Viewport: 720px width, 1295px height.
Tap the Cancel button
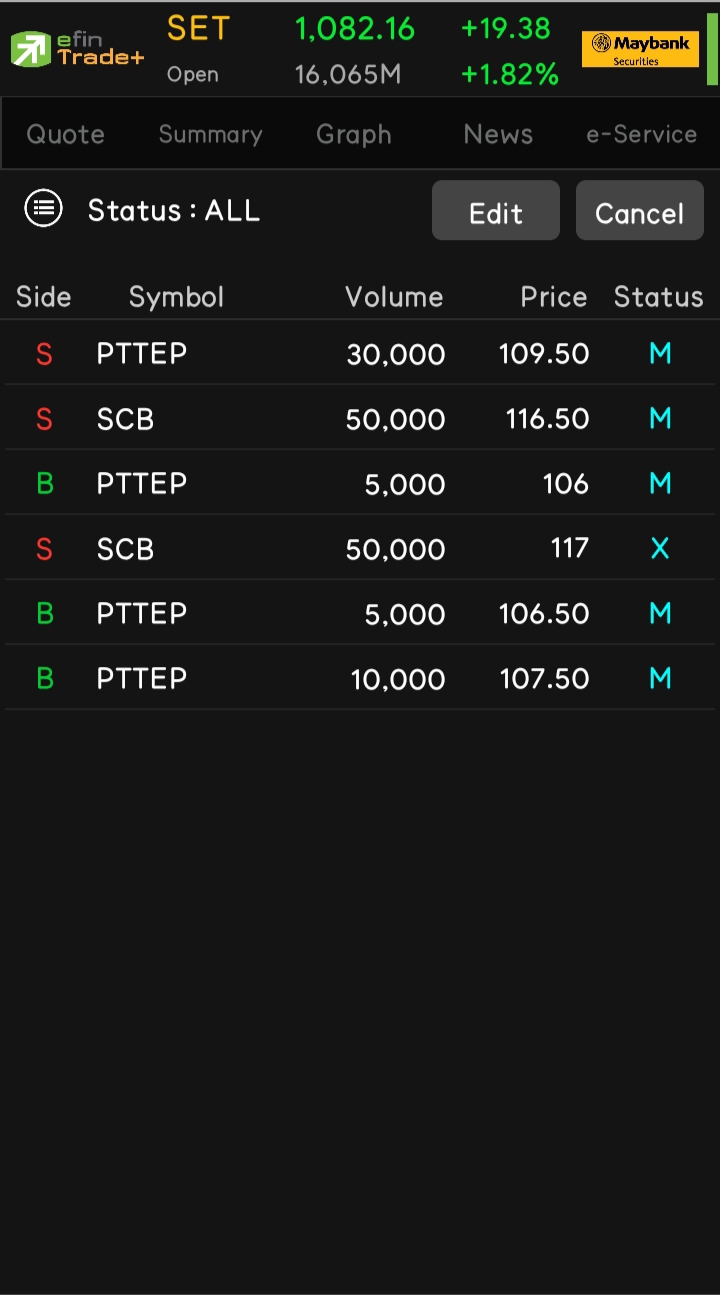point(640,211)
